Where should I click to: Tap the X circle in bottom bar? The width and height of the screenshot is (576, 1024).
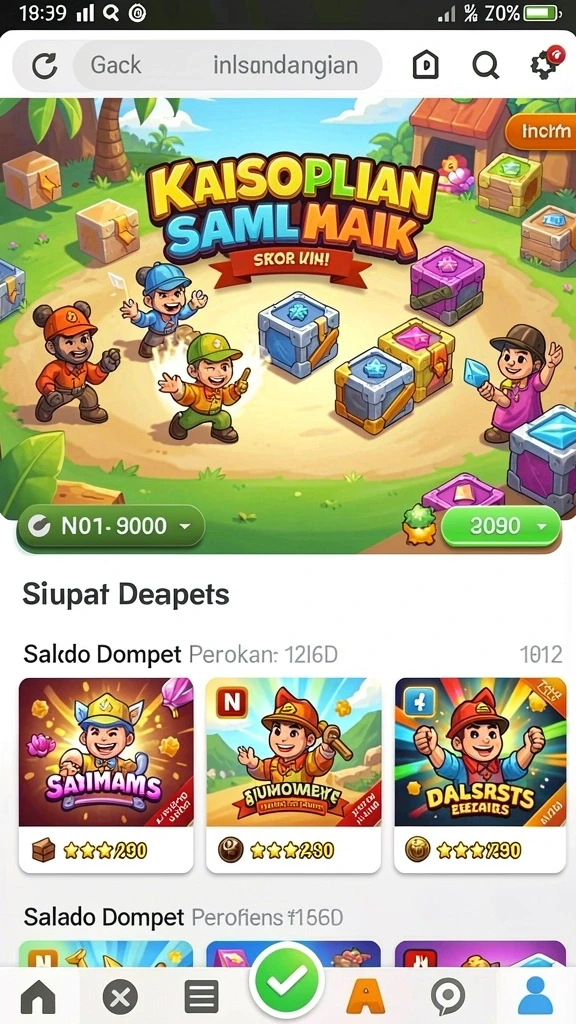(120, 997)
